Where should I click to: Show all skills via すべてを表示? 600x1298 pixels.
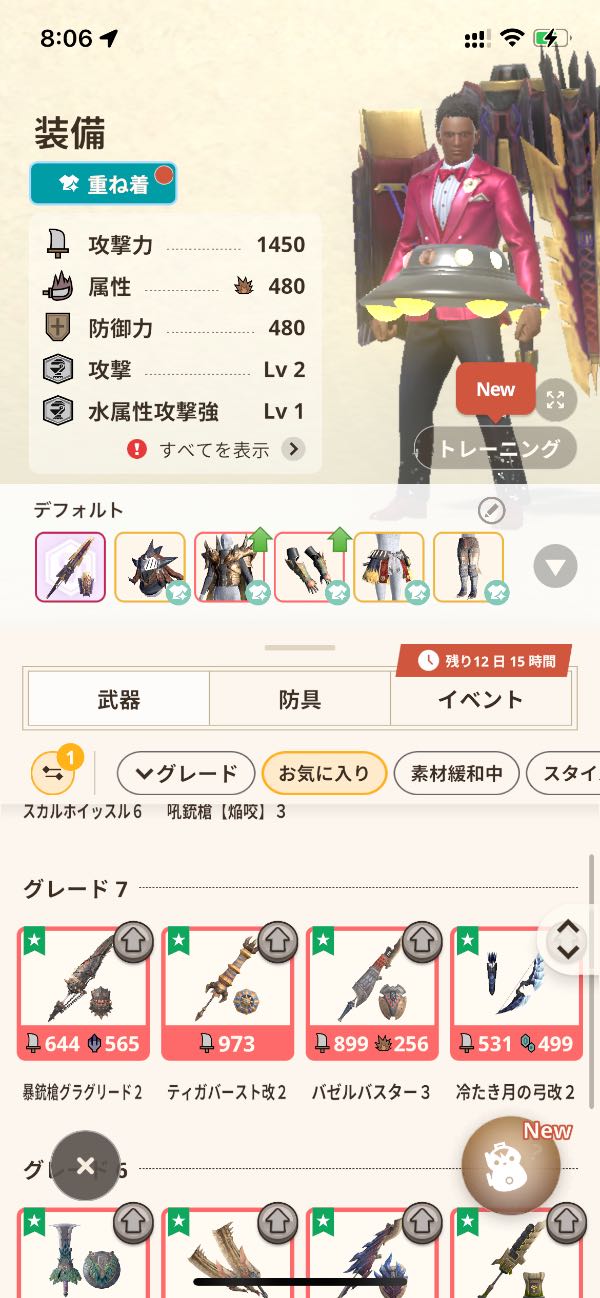(x=216, y=449)
